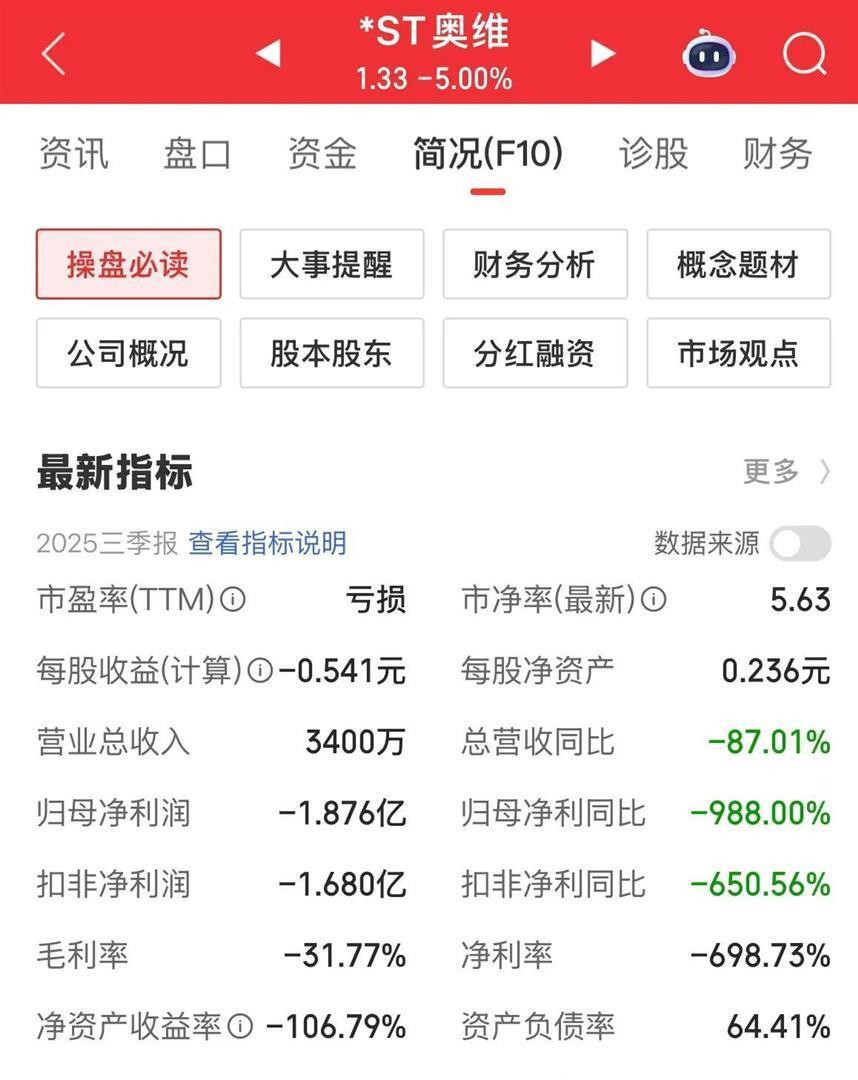
Task: Open 概念题材 details
Action: [x=738, y=264]
